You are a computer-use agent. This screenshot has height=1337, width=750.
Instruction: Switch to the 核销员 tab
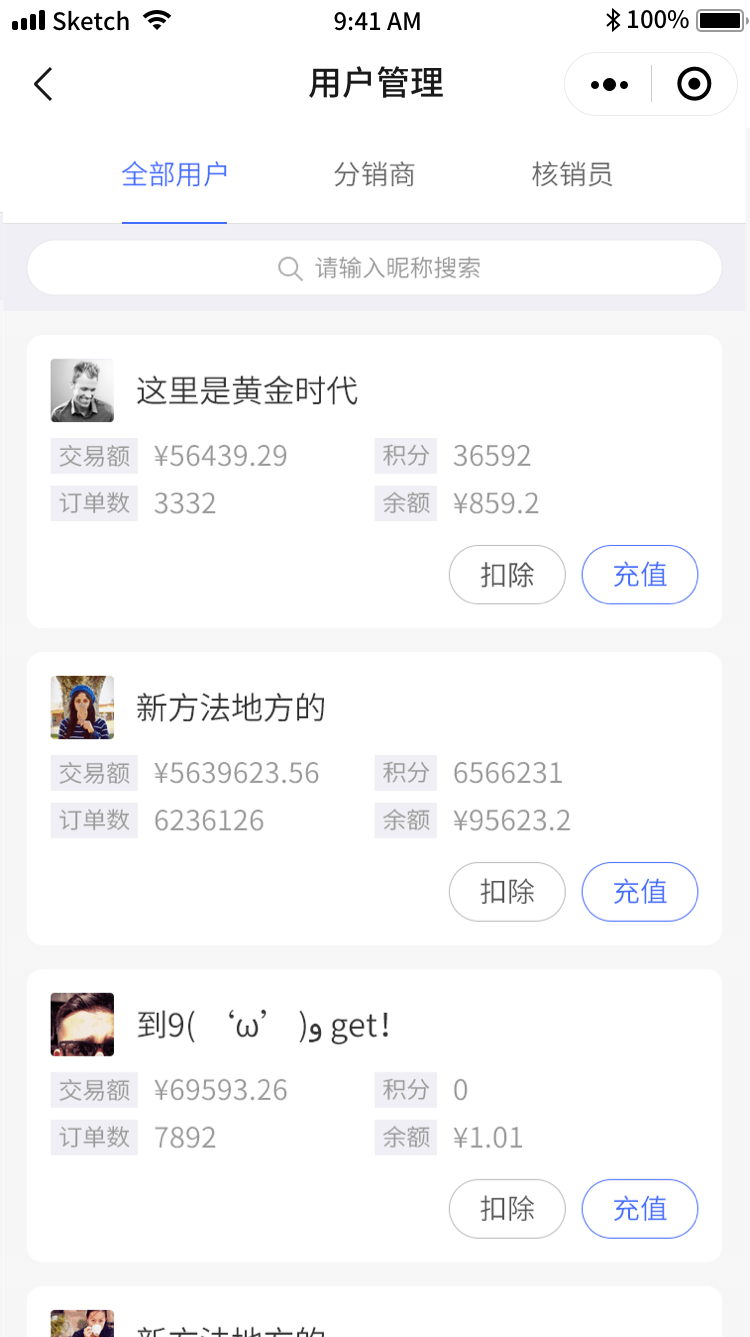[572, 175]
